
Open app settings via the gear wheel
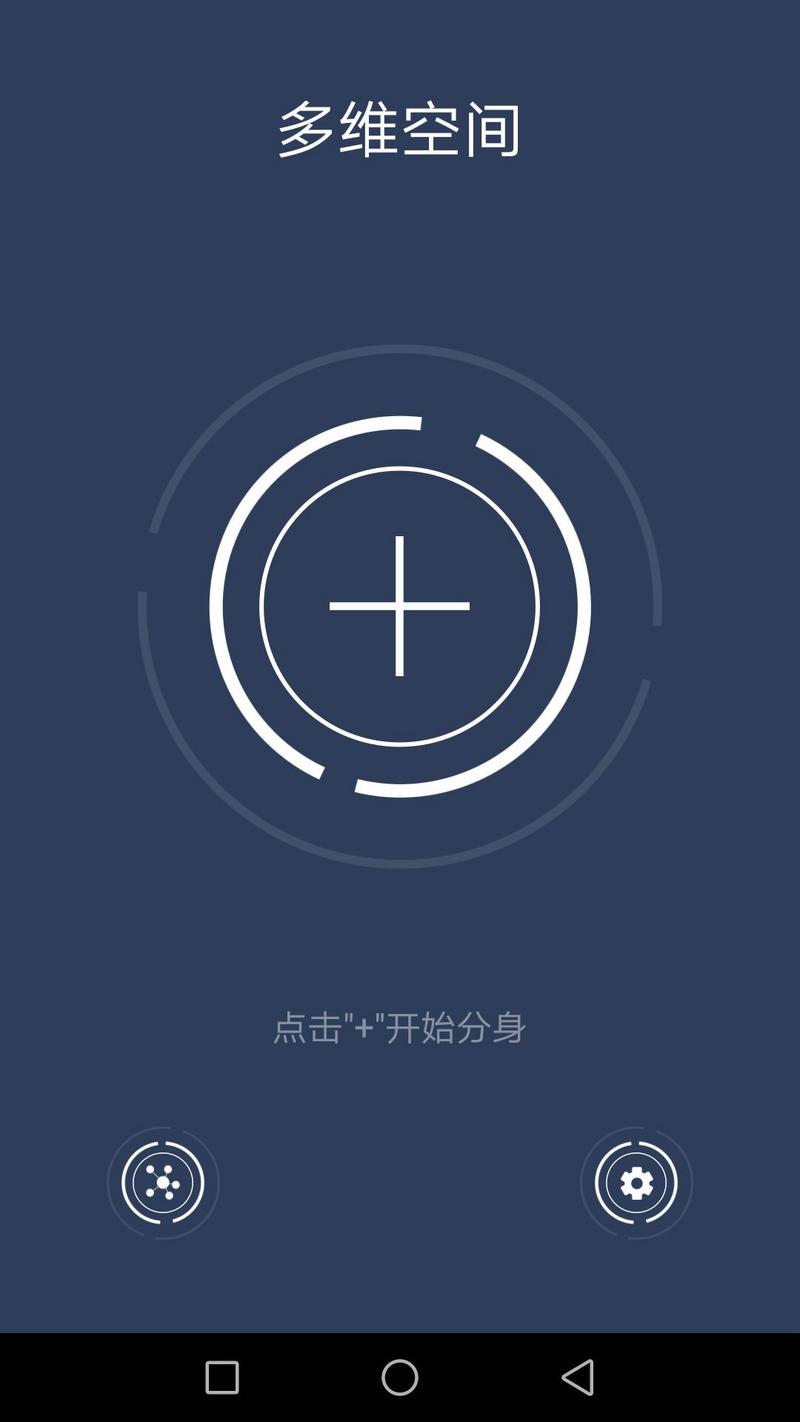[636, 1182]
